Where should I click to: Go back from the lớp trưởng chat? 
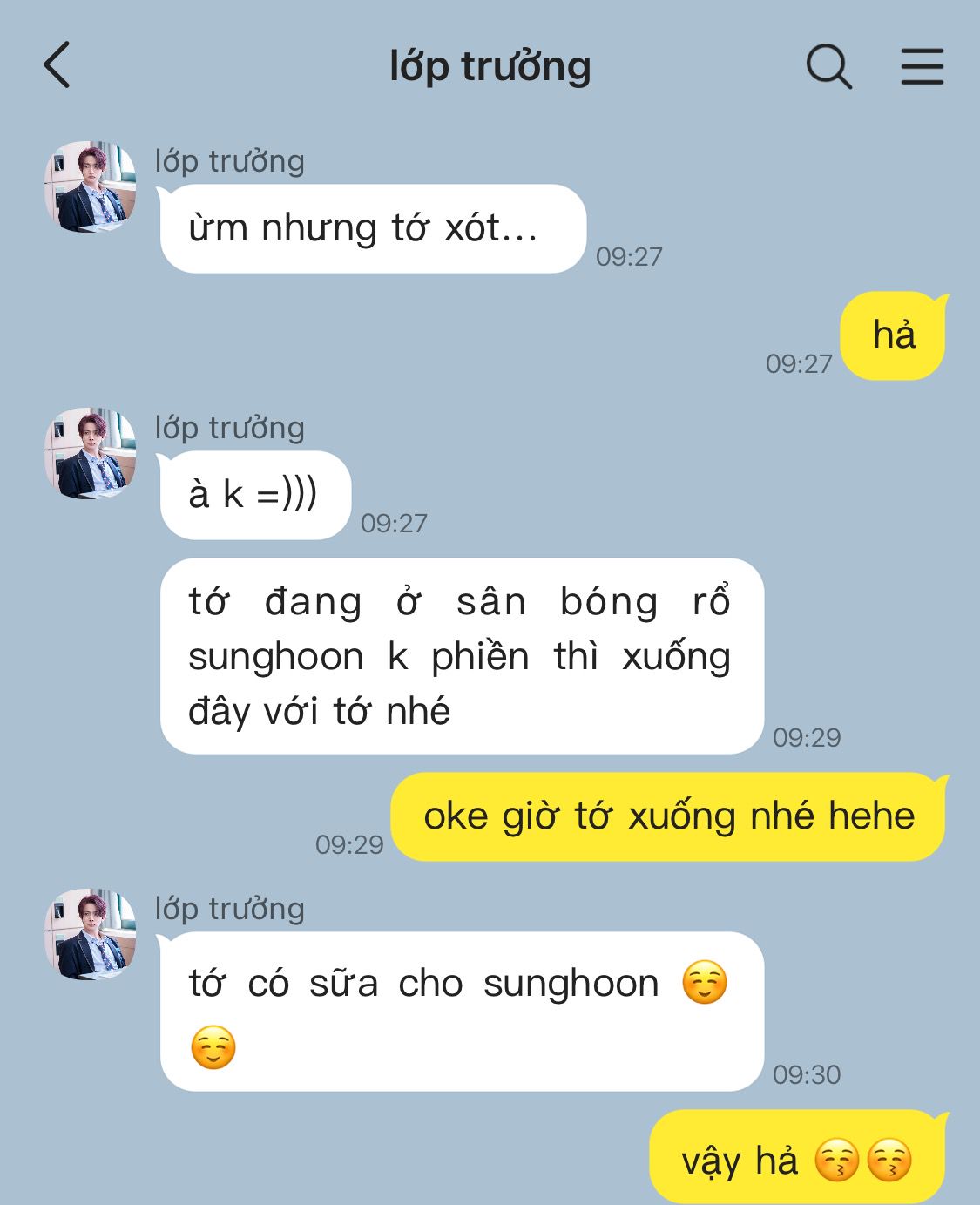(57, 66)
